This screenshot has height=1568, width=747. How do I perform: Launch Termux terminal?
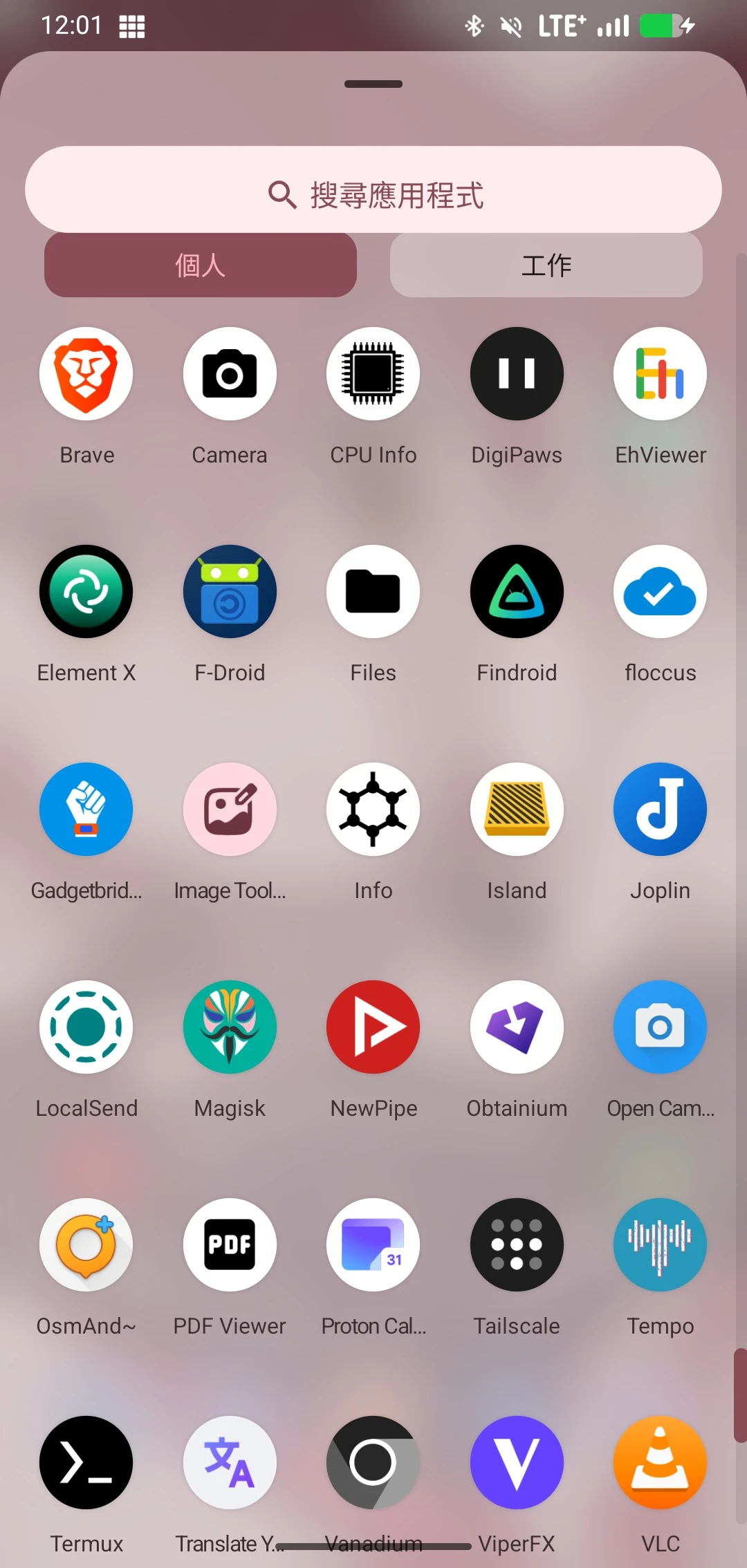coord(86,1463)
